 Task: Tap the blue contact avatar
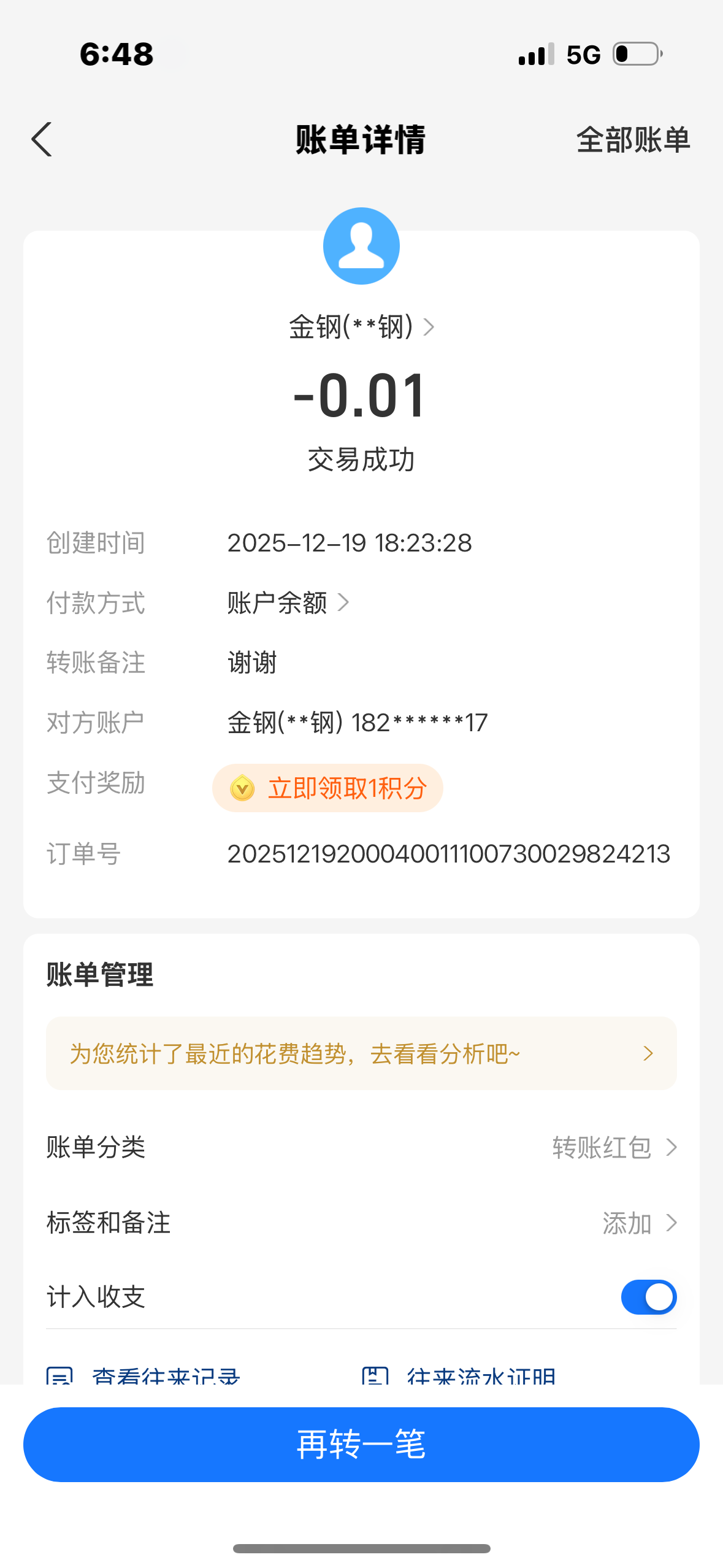point(361,246)
